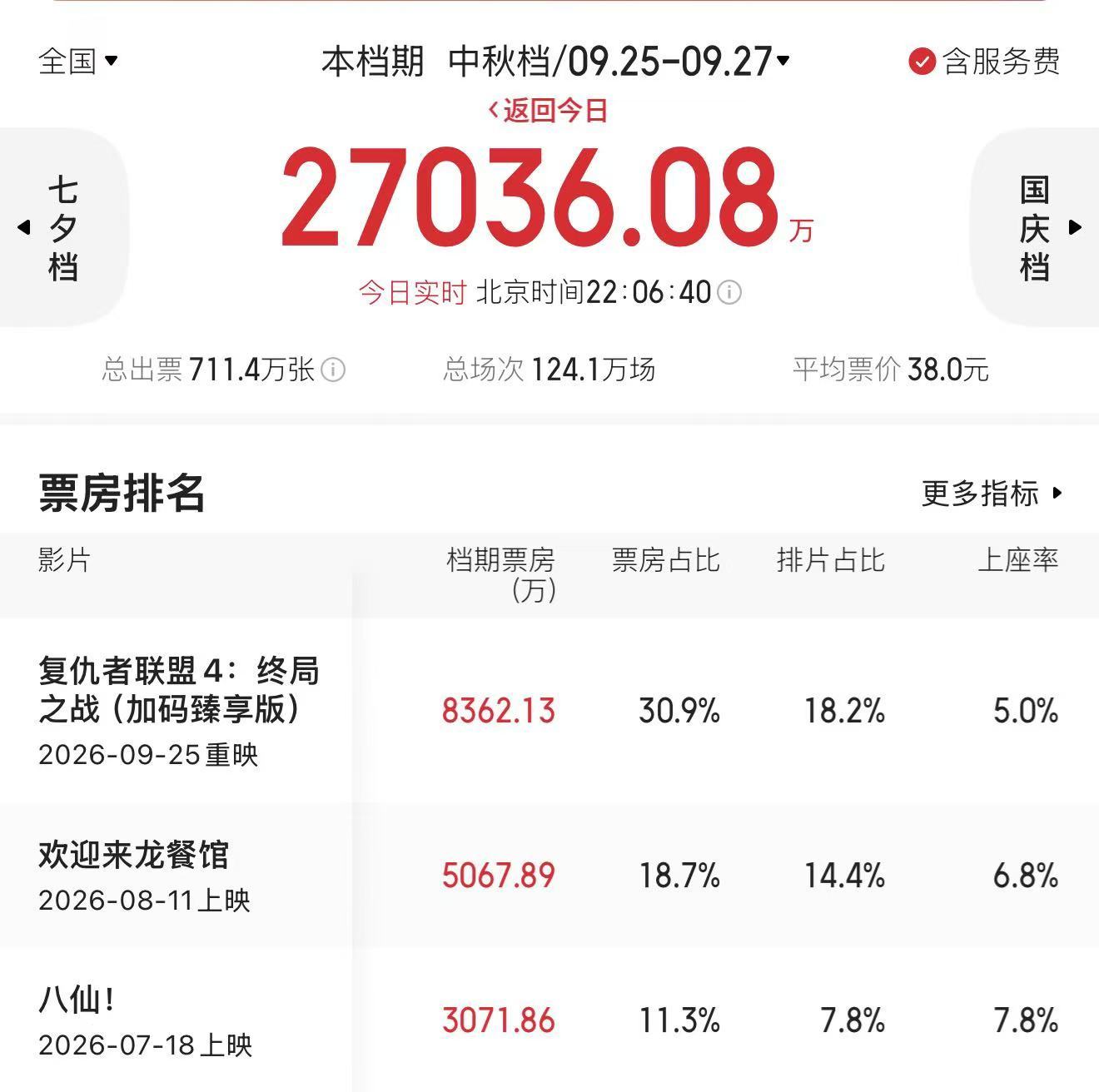The width and height of the screenshot is (1099, 1092).
Task: Tap 返回今日 to return to today
Action: coord(548,110)
